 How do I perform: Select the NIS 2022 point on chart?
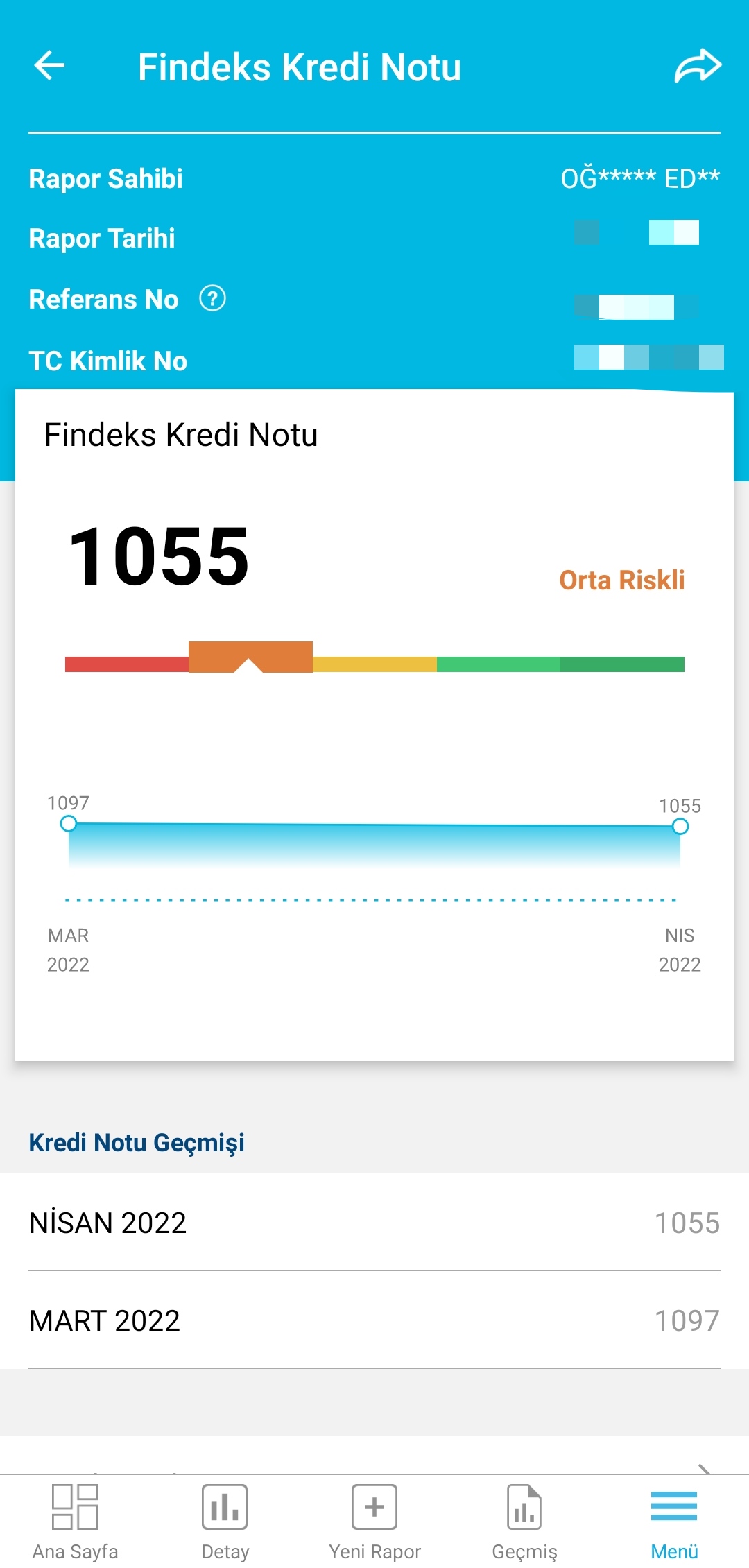point(680,826)
